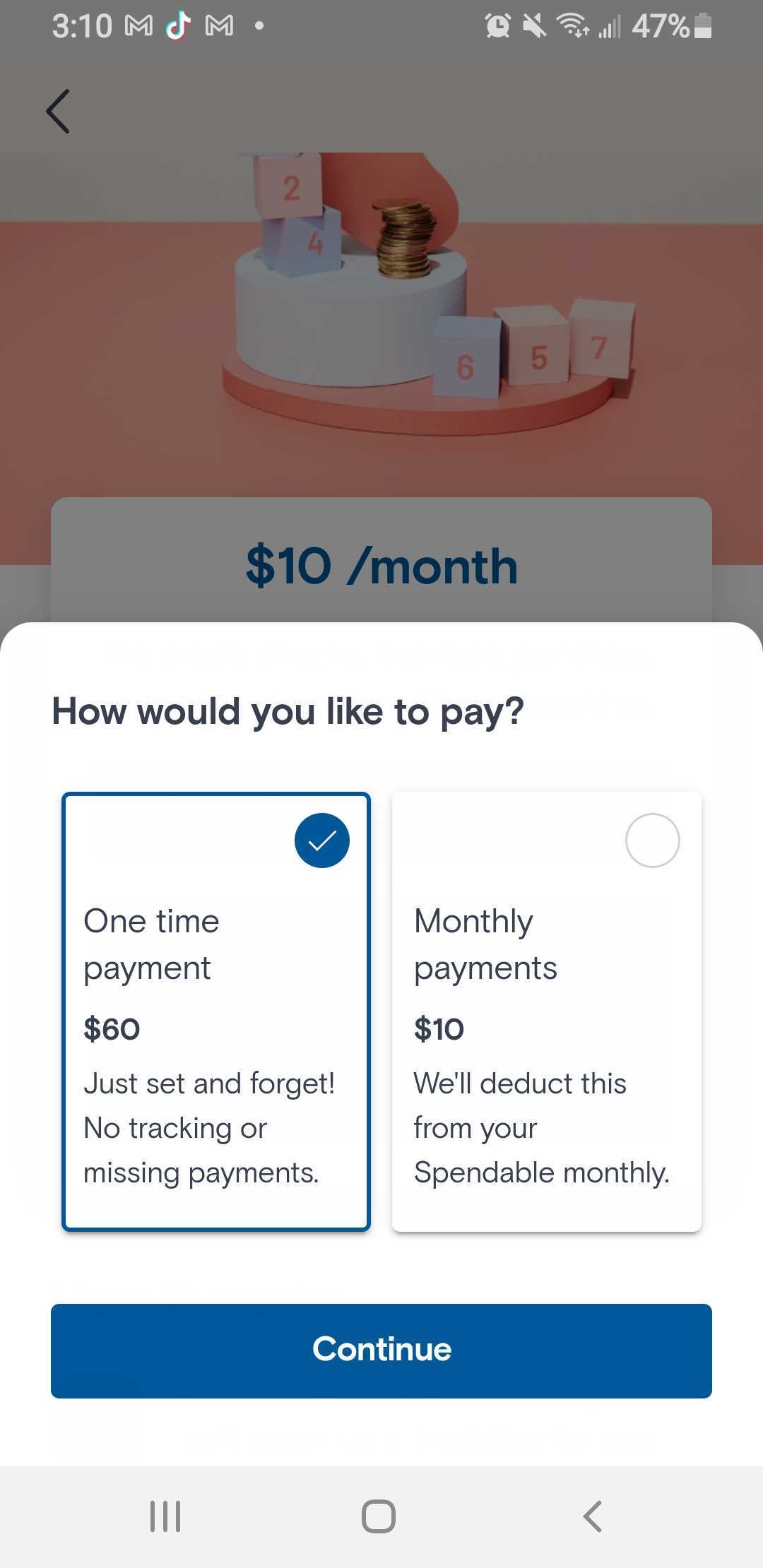Tap the Continue button

(x=381, y=1350)
